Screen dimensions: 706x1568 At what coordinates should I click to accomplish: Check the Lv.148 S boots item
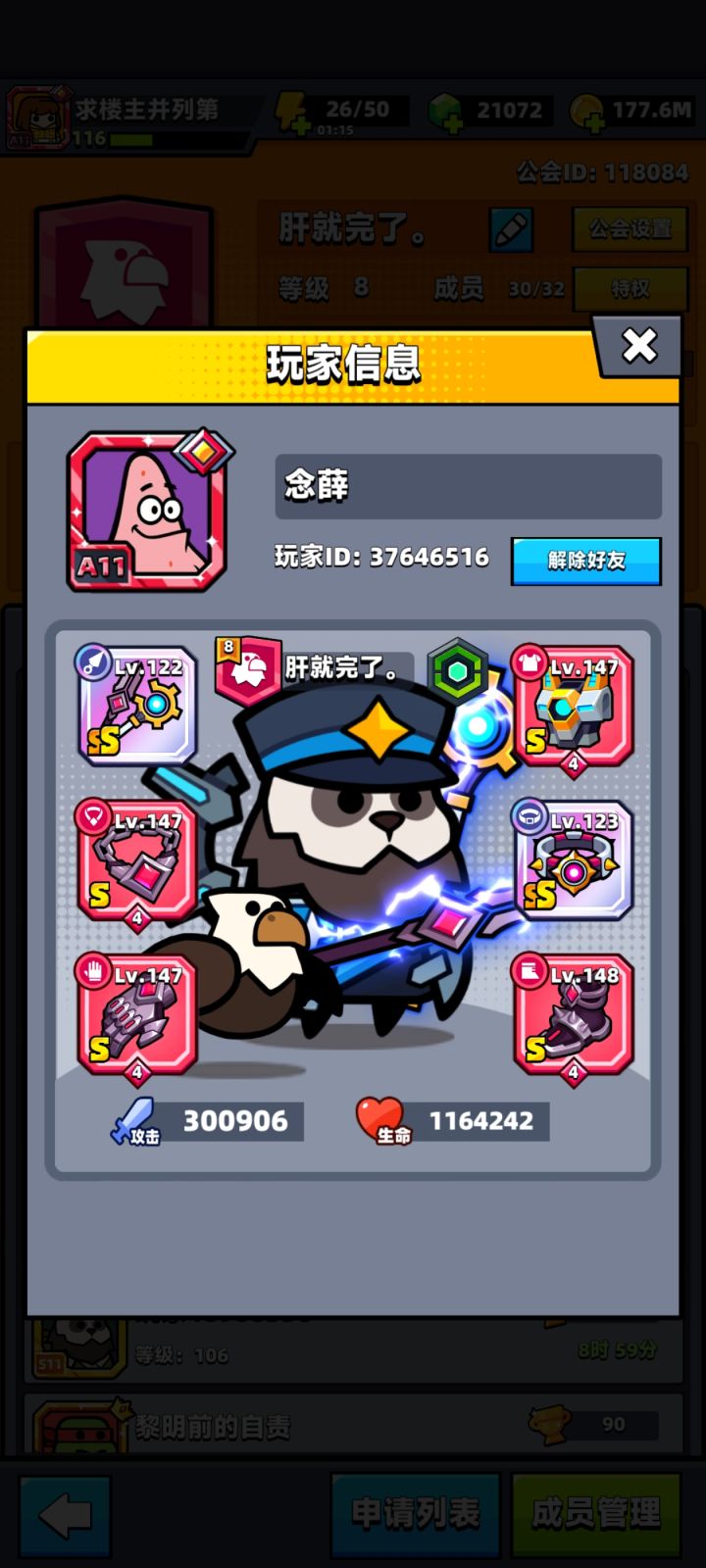572,1014
